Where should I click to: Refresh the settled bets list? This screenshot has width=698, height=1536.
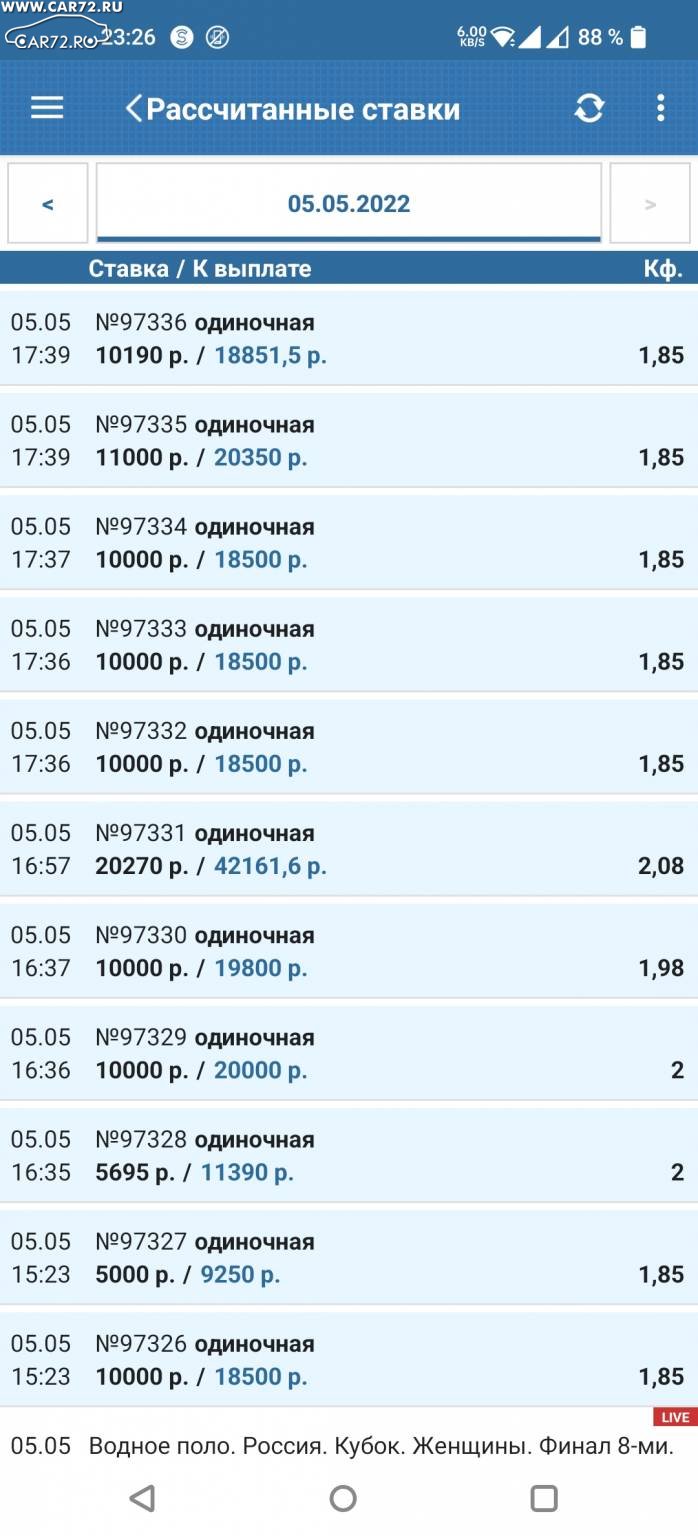(589, 108)
